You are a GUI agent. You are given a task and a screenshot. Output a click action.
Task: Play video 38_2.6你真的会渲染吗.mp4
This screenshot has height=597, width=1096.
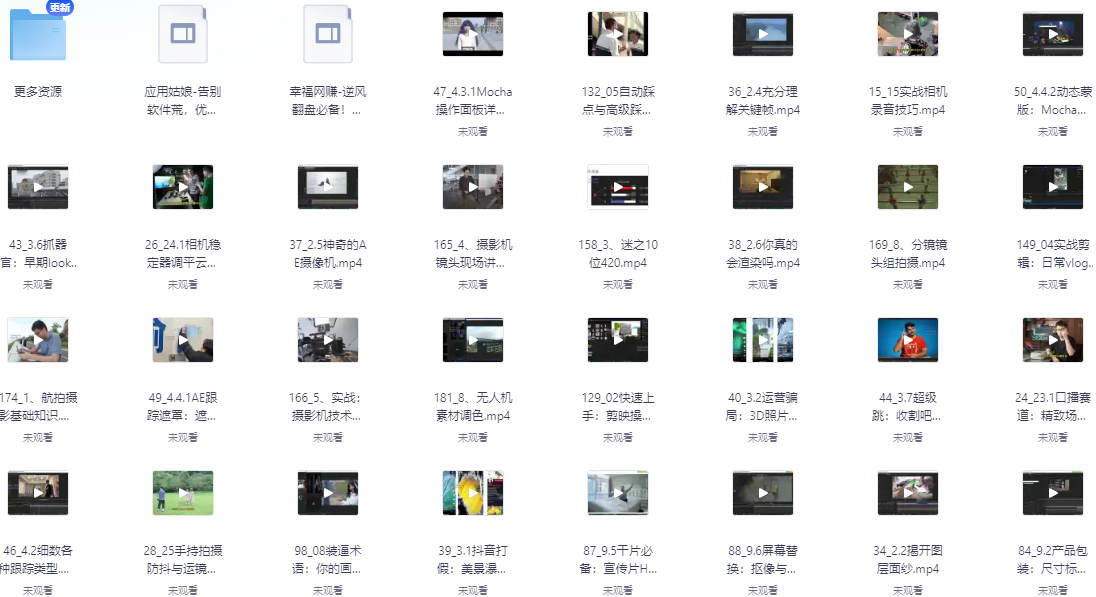[763, 187]
